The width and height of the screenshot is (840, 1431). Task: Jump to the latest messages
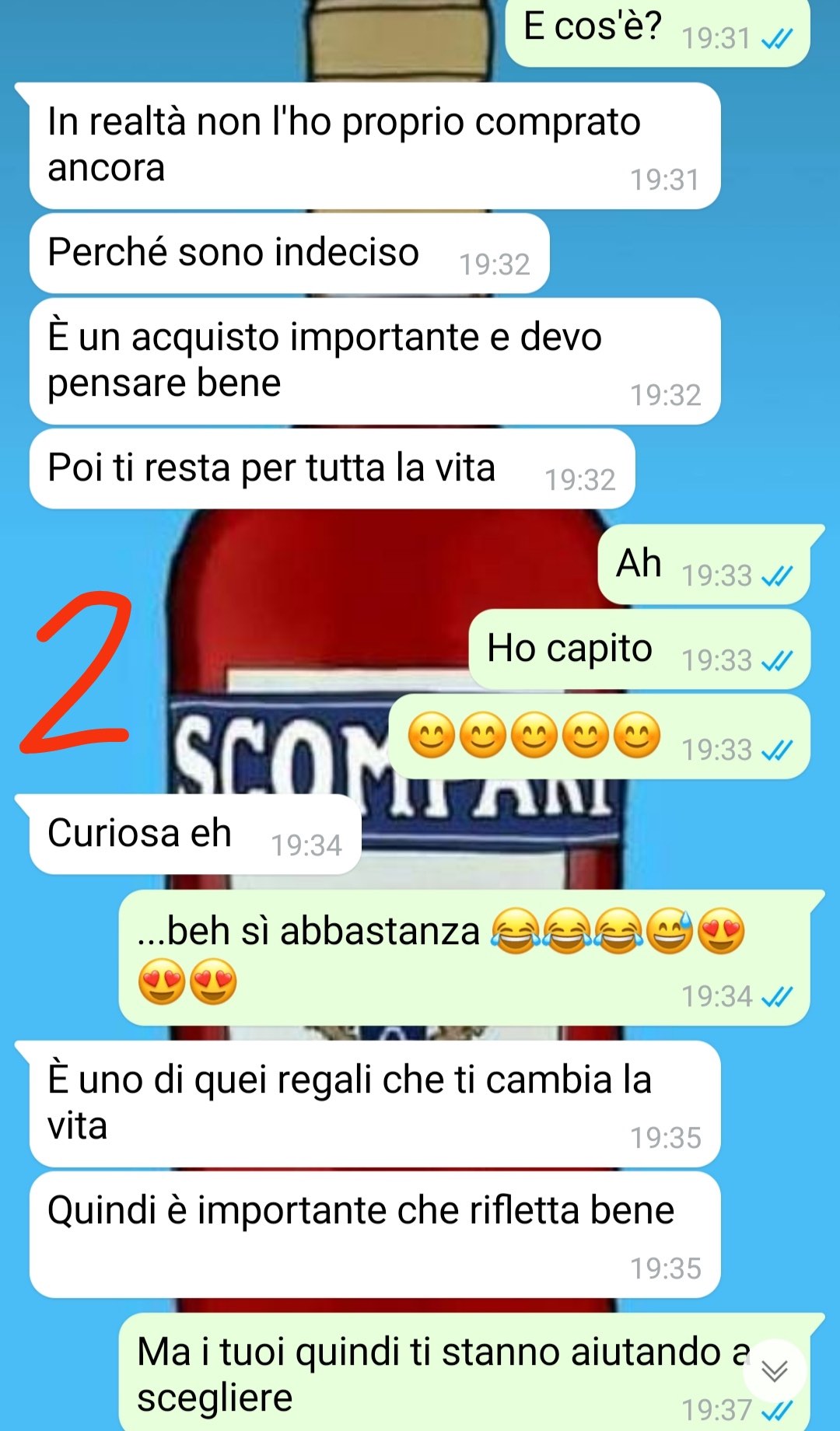[774, 1370]
